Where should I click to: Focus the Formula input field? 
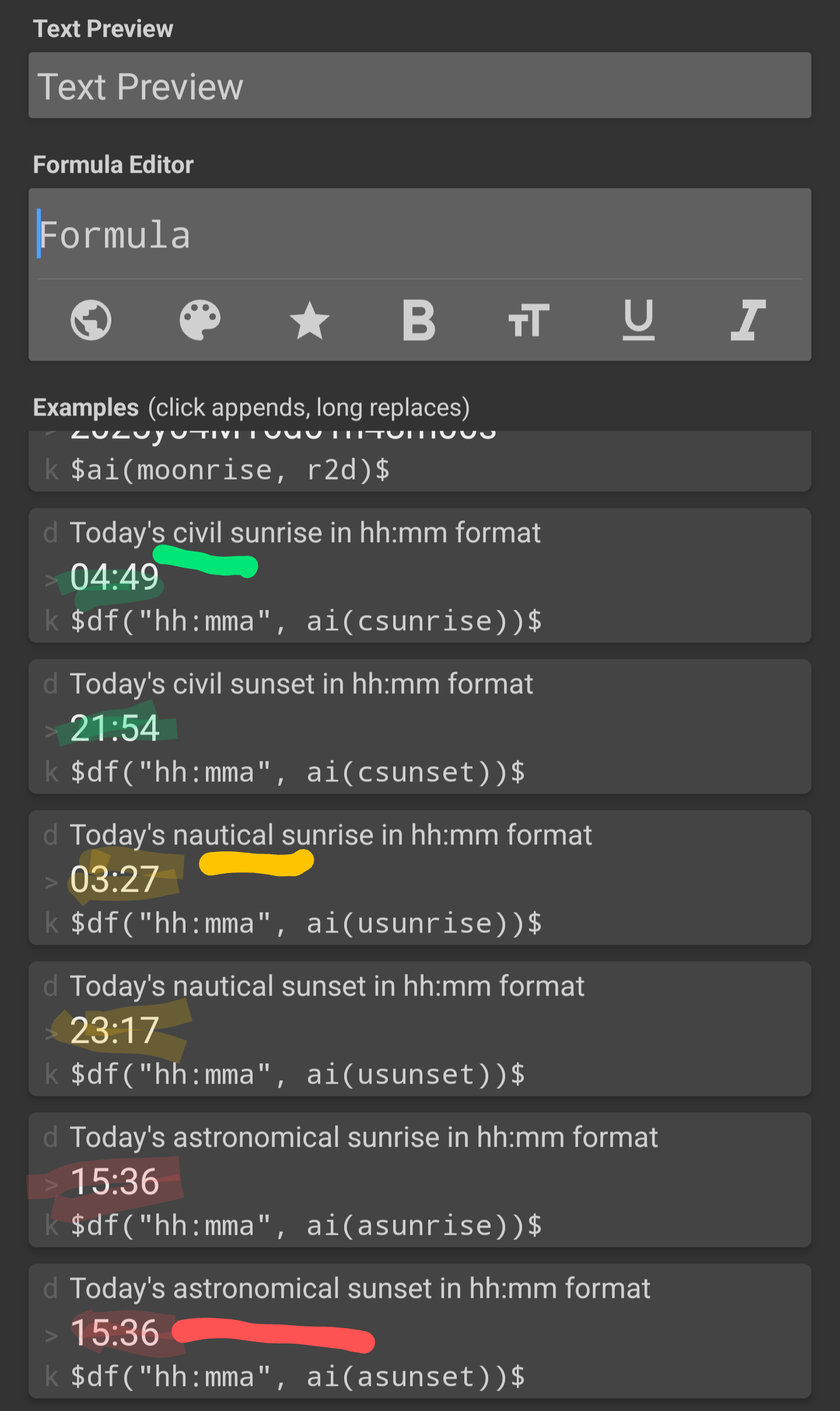[x=420, y=235]
